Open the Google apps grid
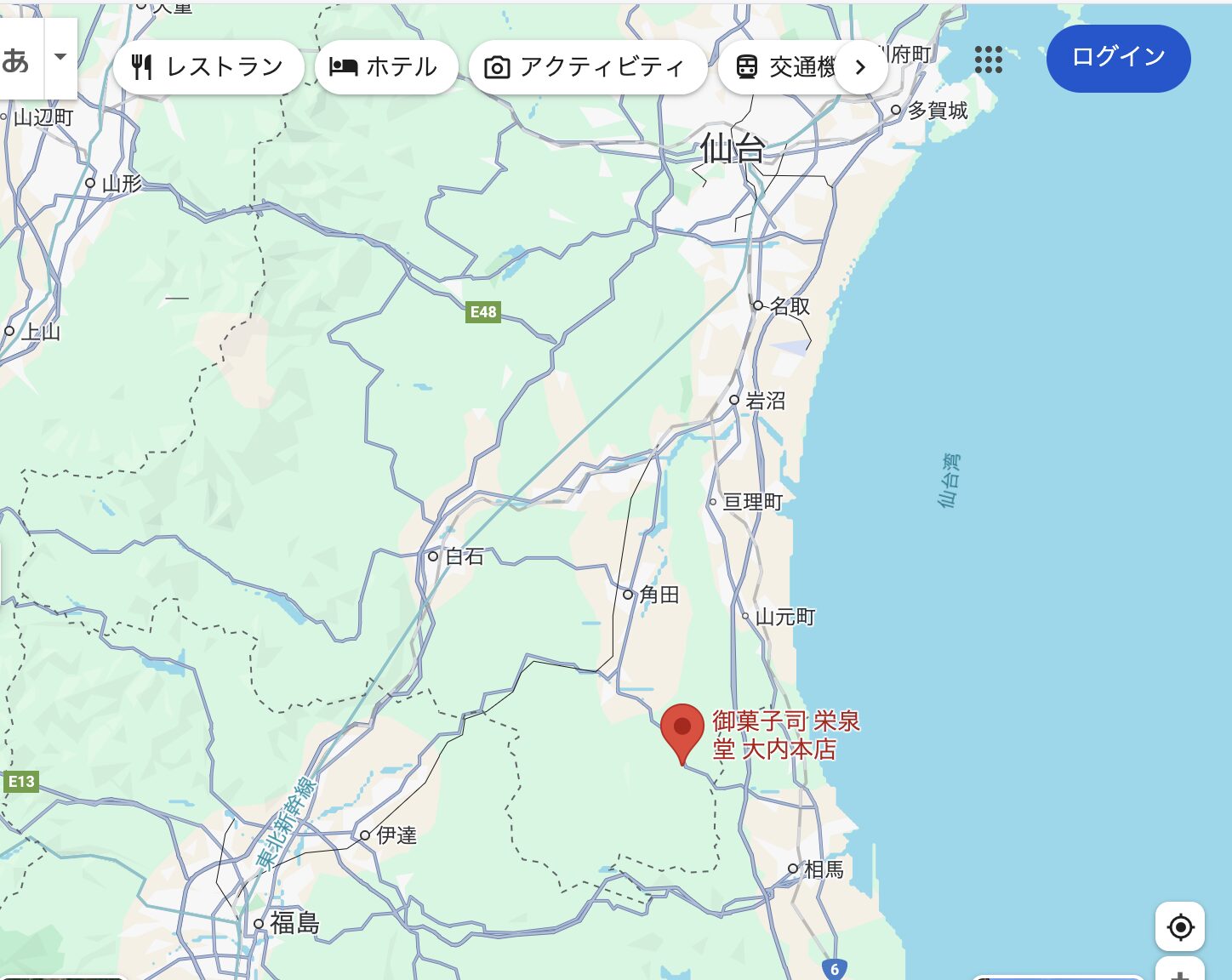Viewport: 1232px width, 980px height. pyautogui.click(x=988, y=60)
